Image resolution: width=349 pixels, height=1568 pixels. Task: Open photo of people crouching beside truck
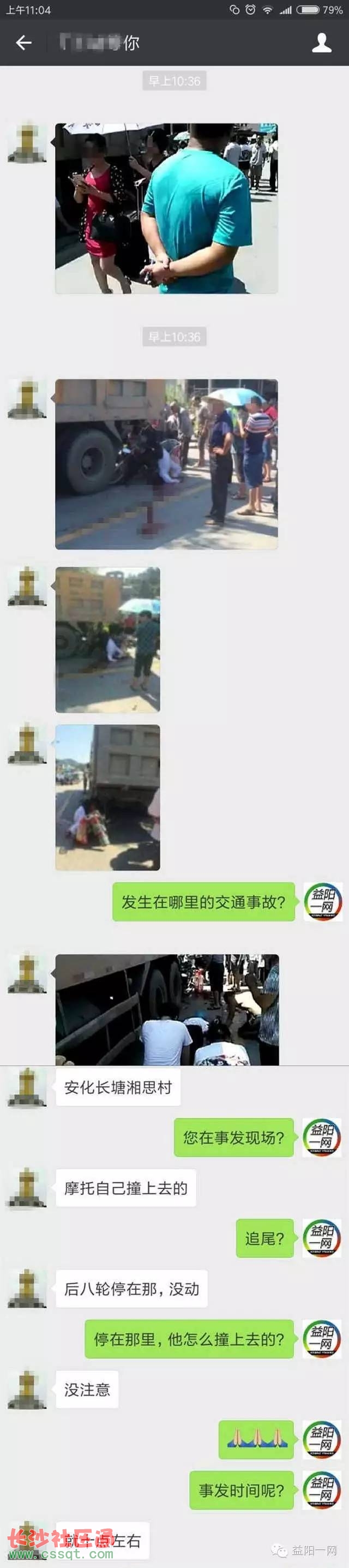tap(167, 1009)
